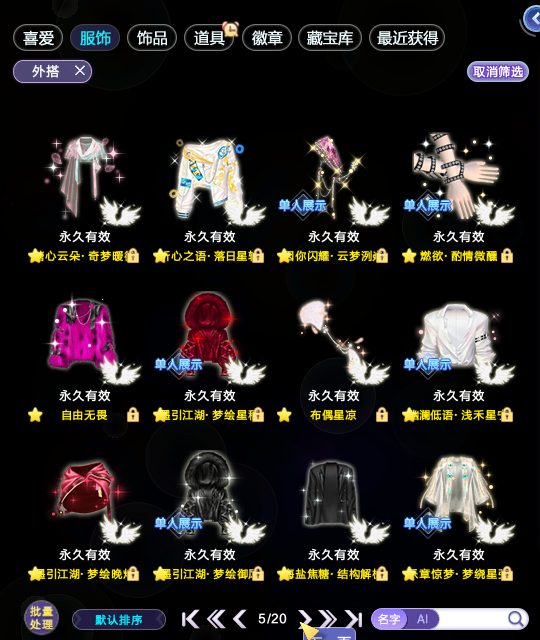The width and height of the screenshot is (540, 640).
Task: Switch to the 道具 tab
Action: tap(209, 38)
